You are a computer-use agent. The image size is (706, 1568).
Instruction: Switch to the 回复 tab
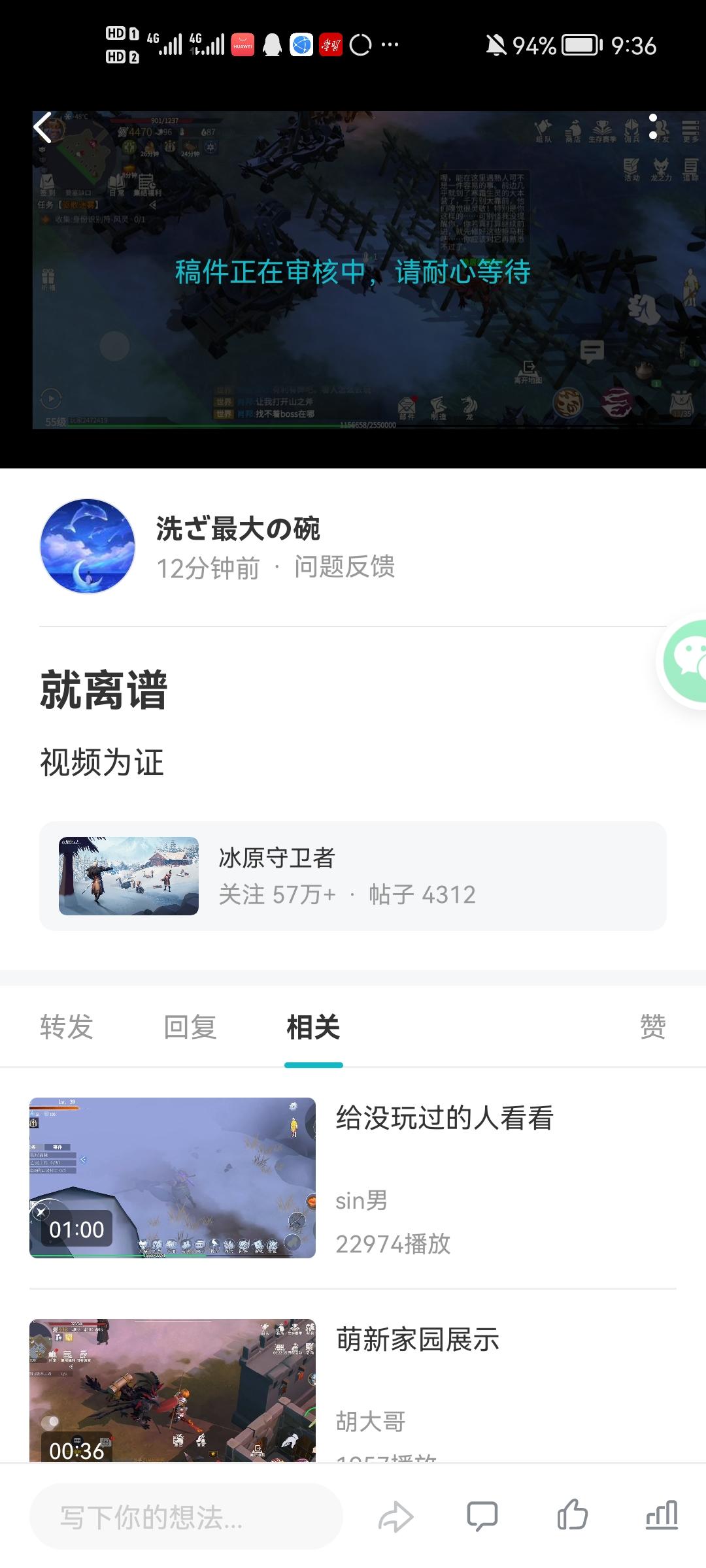point(192,1026)
